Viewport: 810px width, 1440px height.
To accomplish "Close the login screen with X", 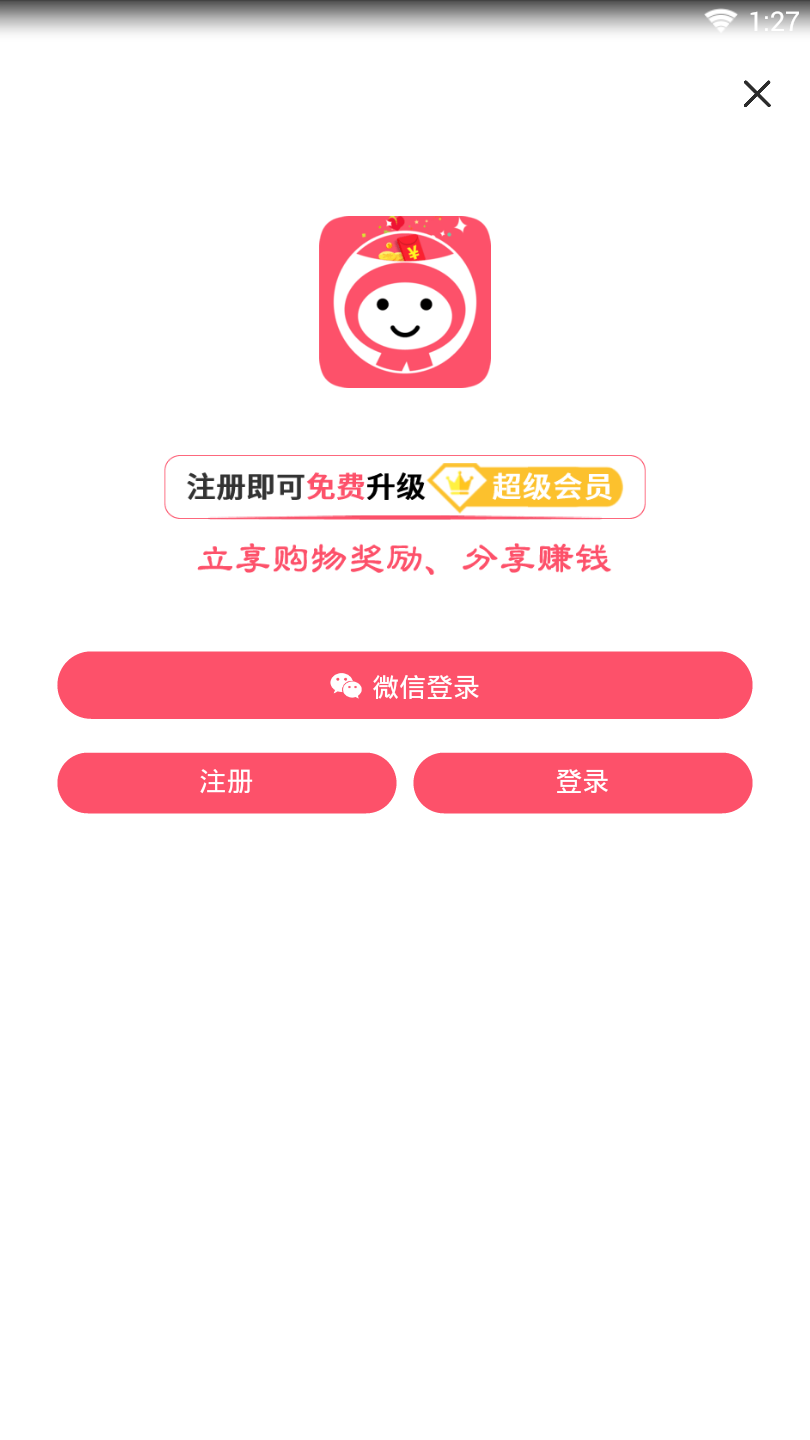I will (757, 94).
